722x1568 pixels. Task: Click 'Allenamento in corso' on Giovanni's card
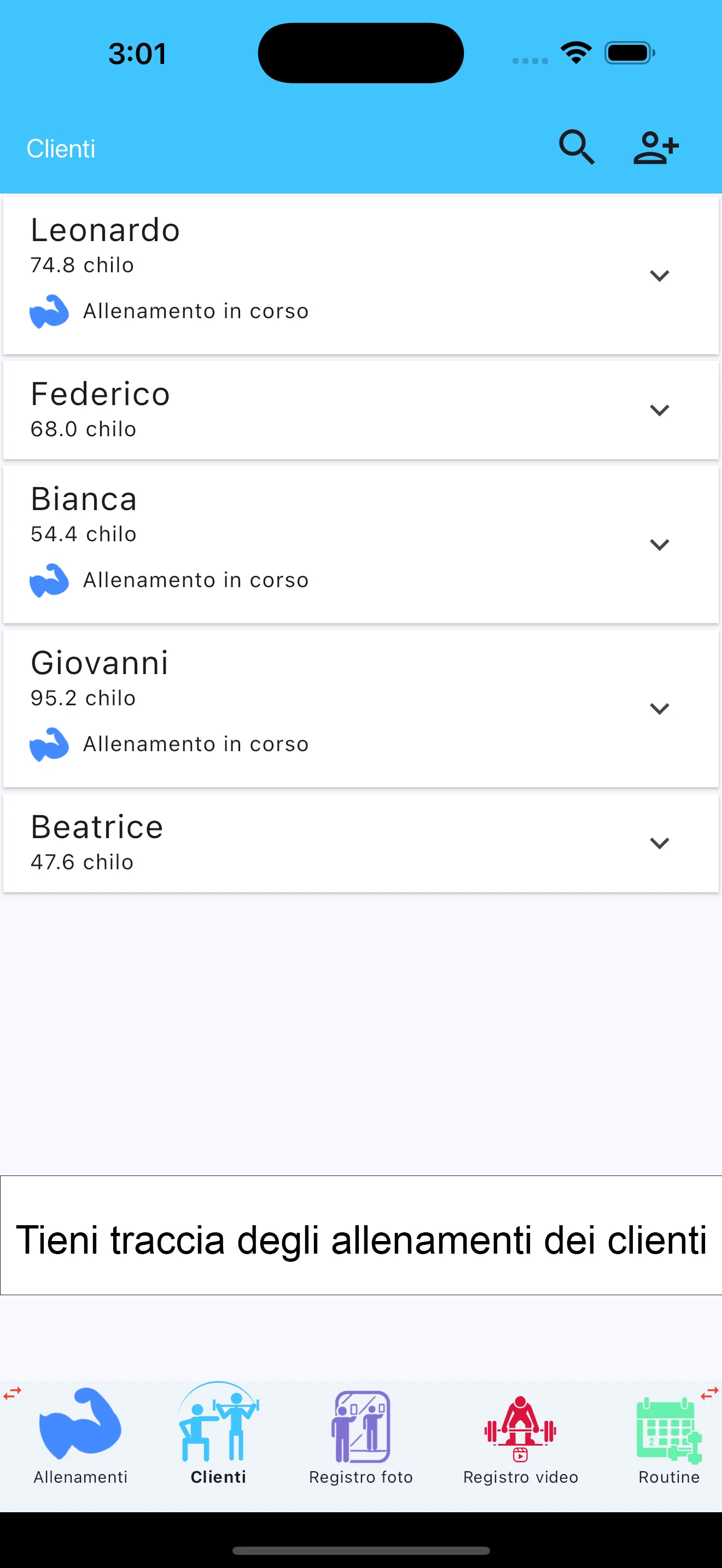tap(195, 743)
